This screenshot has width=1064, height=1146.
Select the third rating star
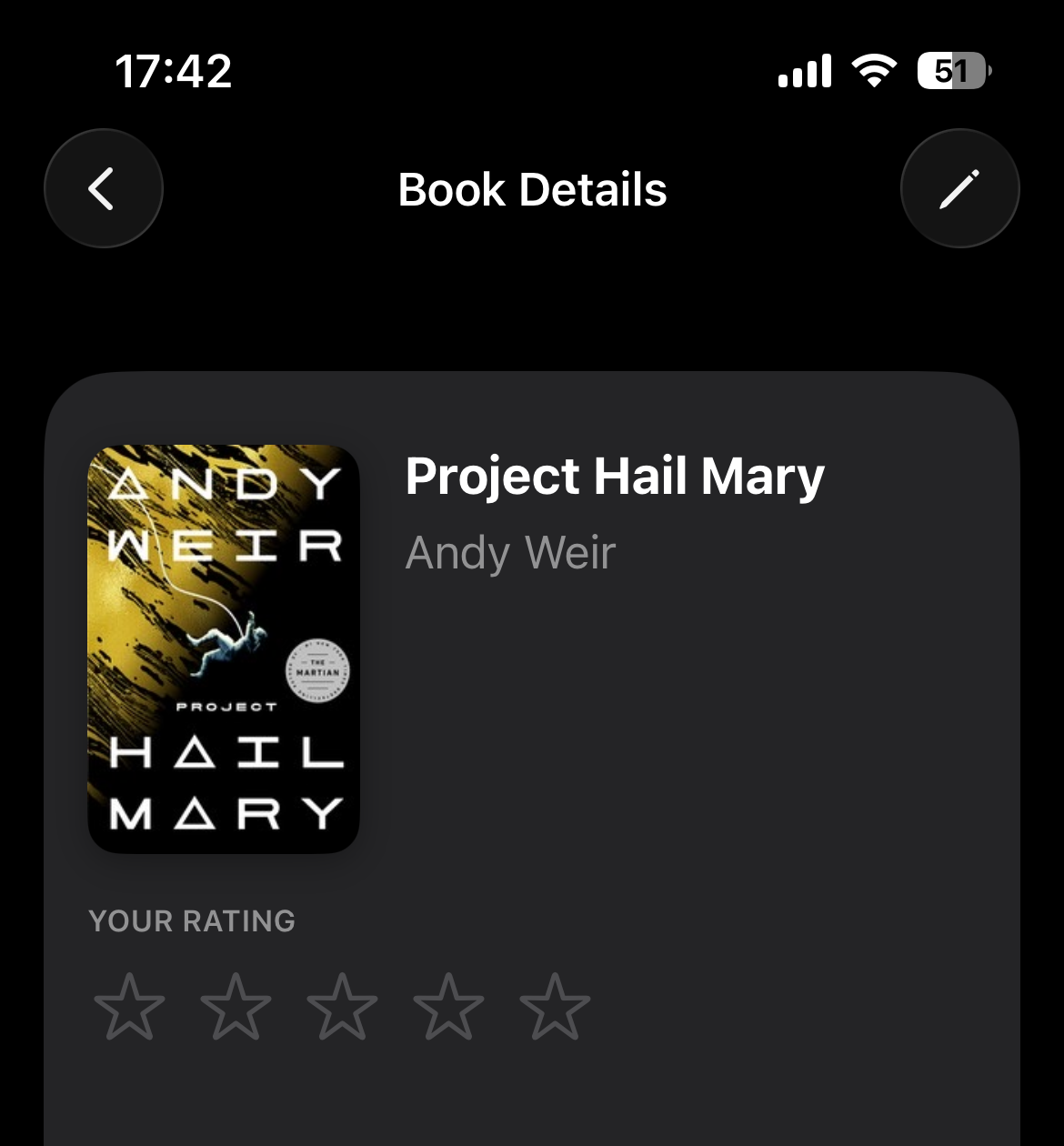342,1003
